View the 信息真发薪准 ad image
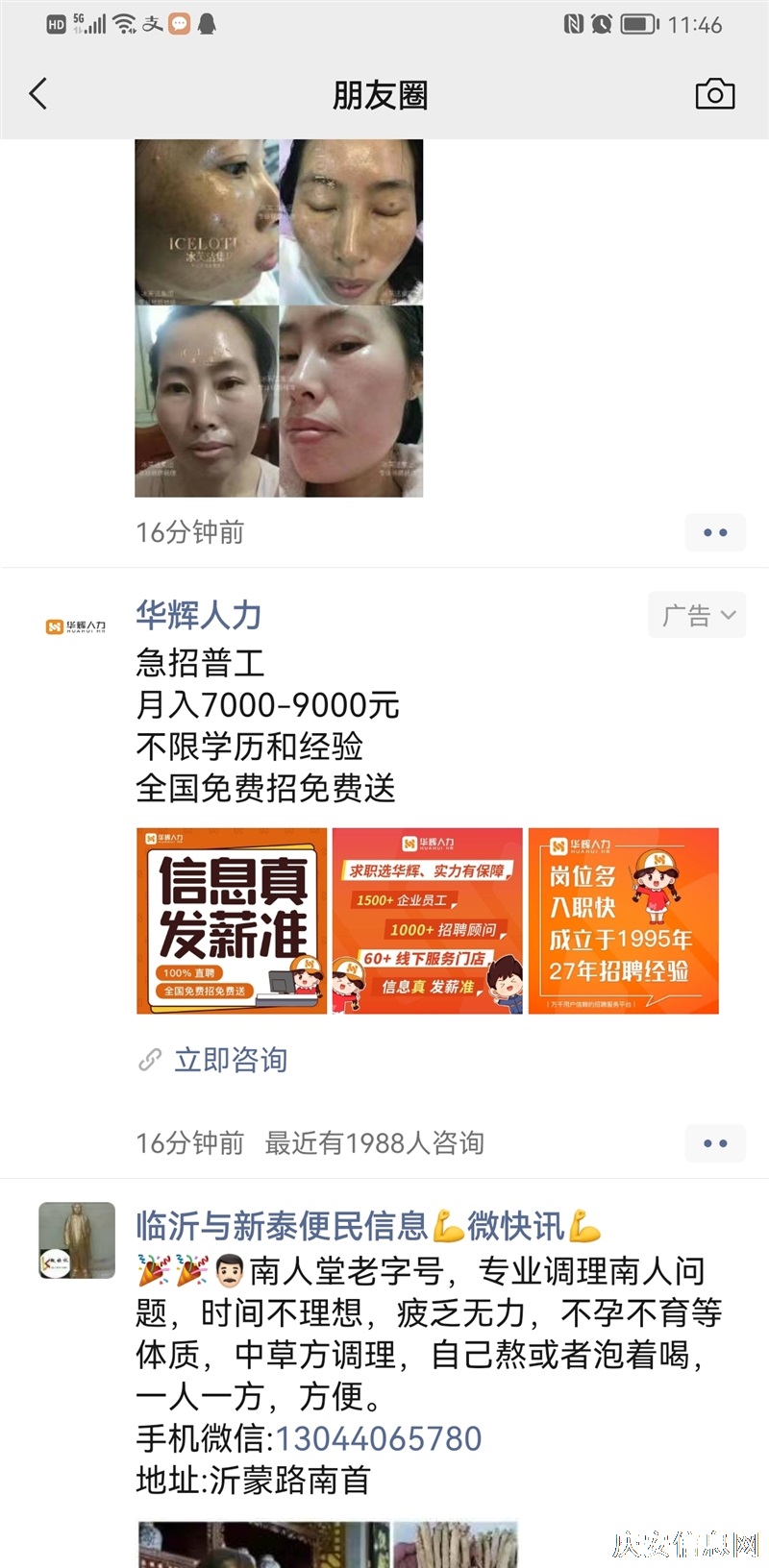This screenshot has height=1568, width=769. (x=232, y=920)
